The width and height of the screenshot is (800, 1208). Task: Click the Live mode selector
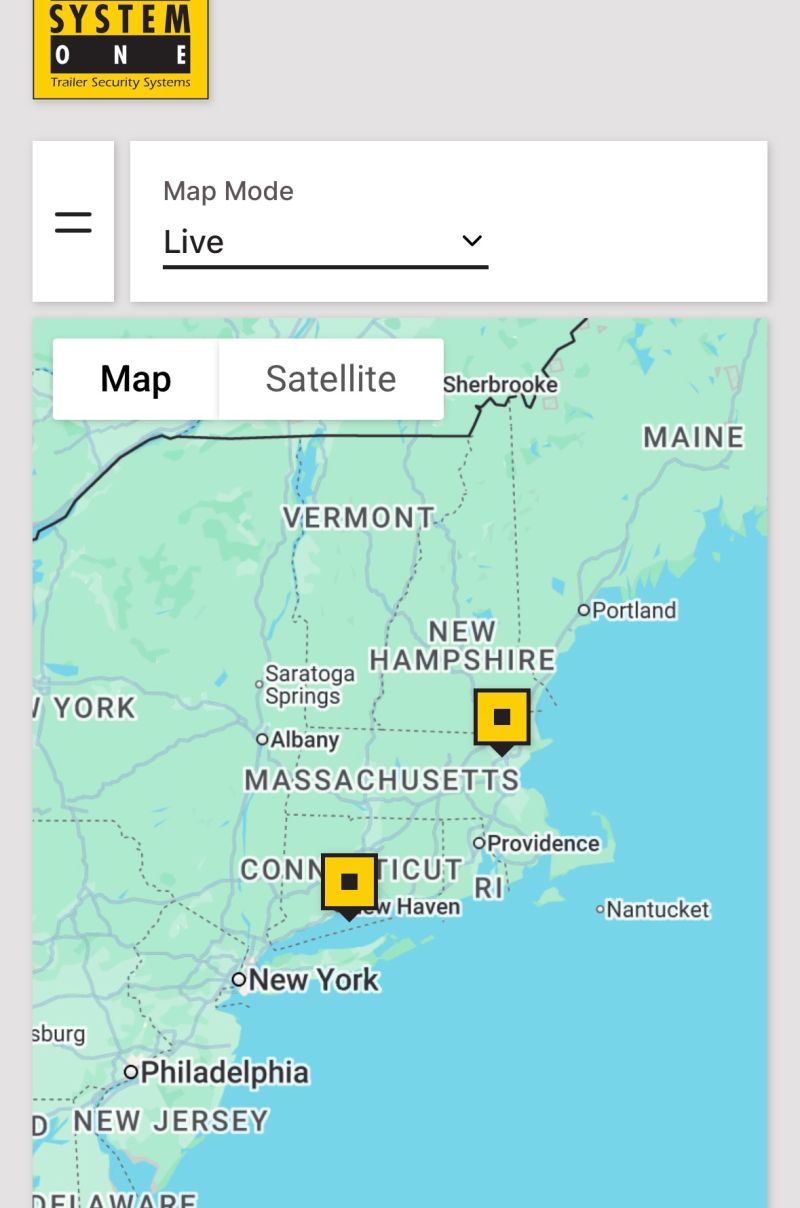tap(193, 241)
